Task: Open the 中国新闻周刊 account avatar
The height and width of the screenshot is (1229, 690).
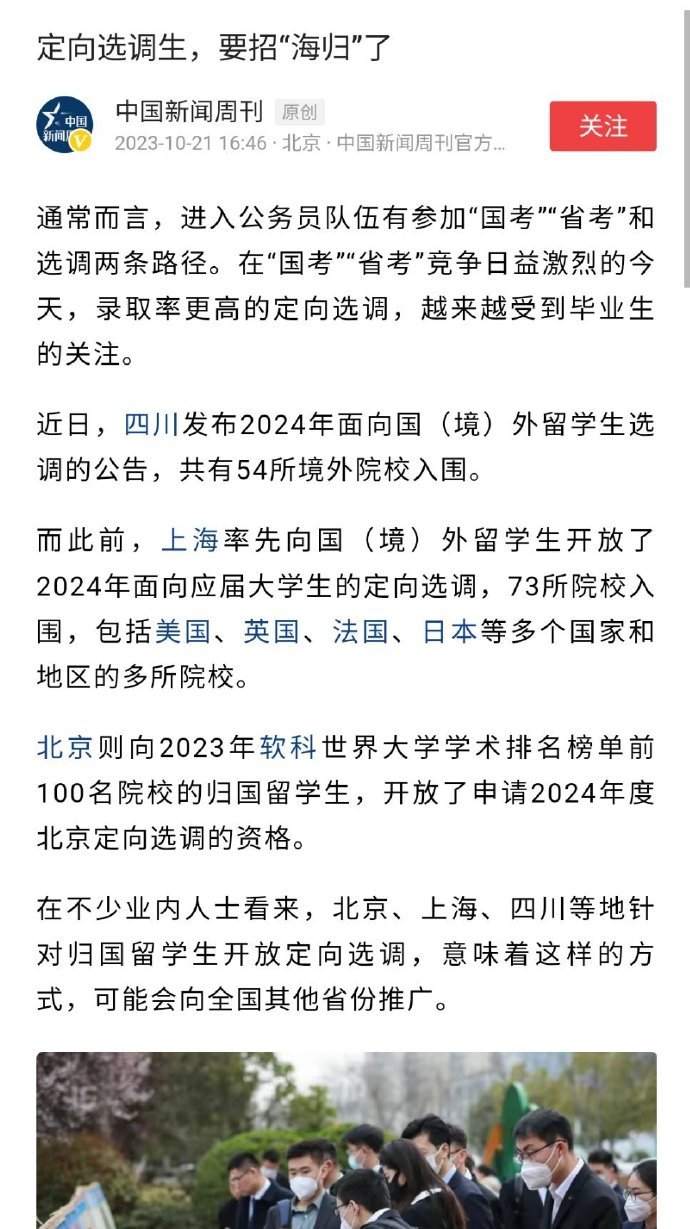Action: click(x=66, y=125)
